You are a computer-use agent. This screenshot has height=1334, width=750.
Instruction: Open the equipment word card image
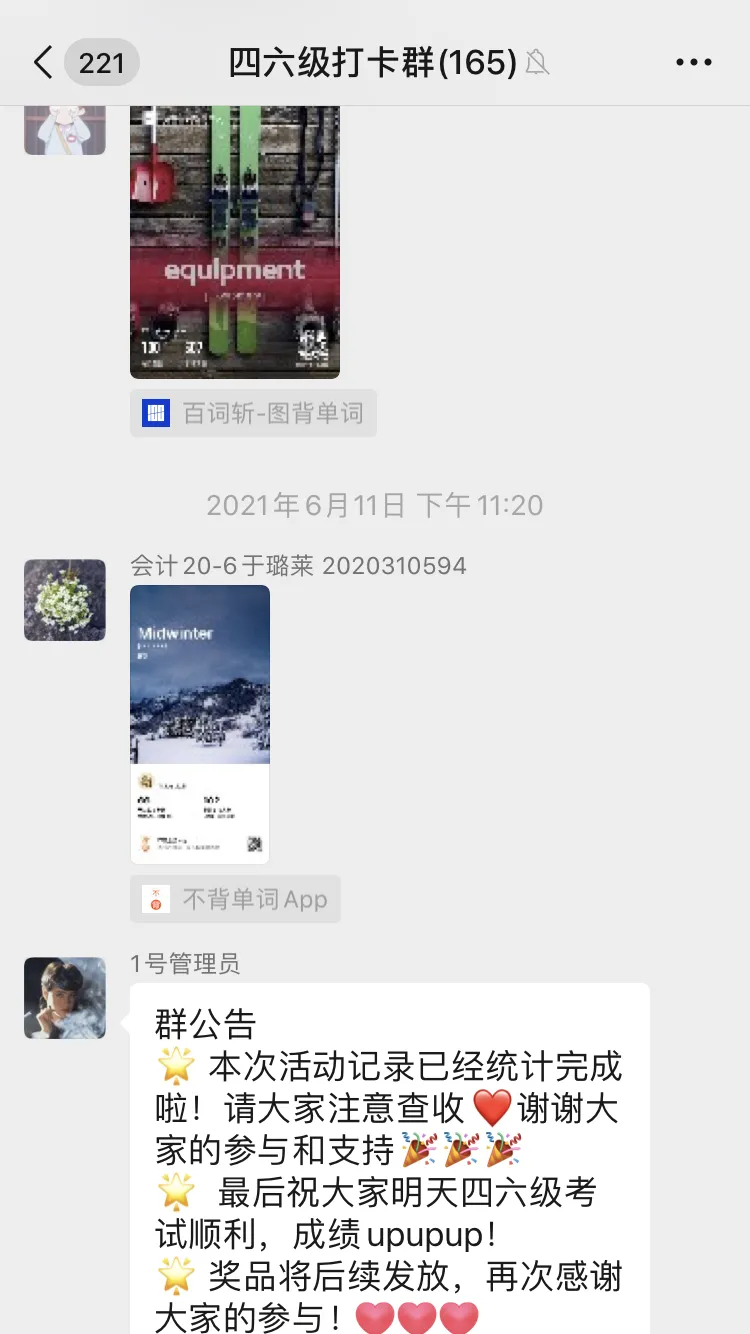pos(235,242)
